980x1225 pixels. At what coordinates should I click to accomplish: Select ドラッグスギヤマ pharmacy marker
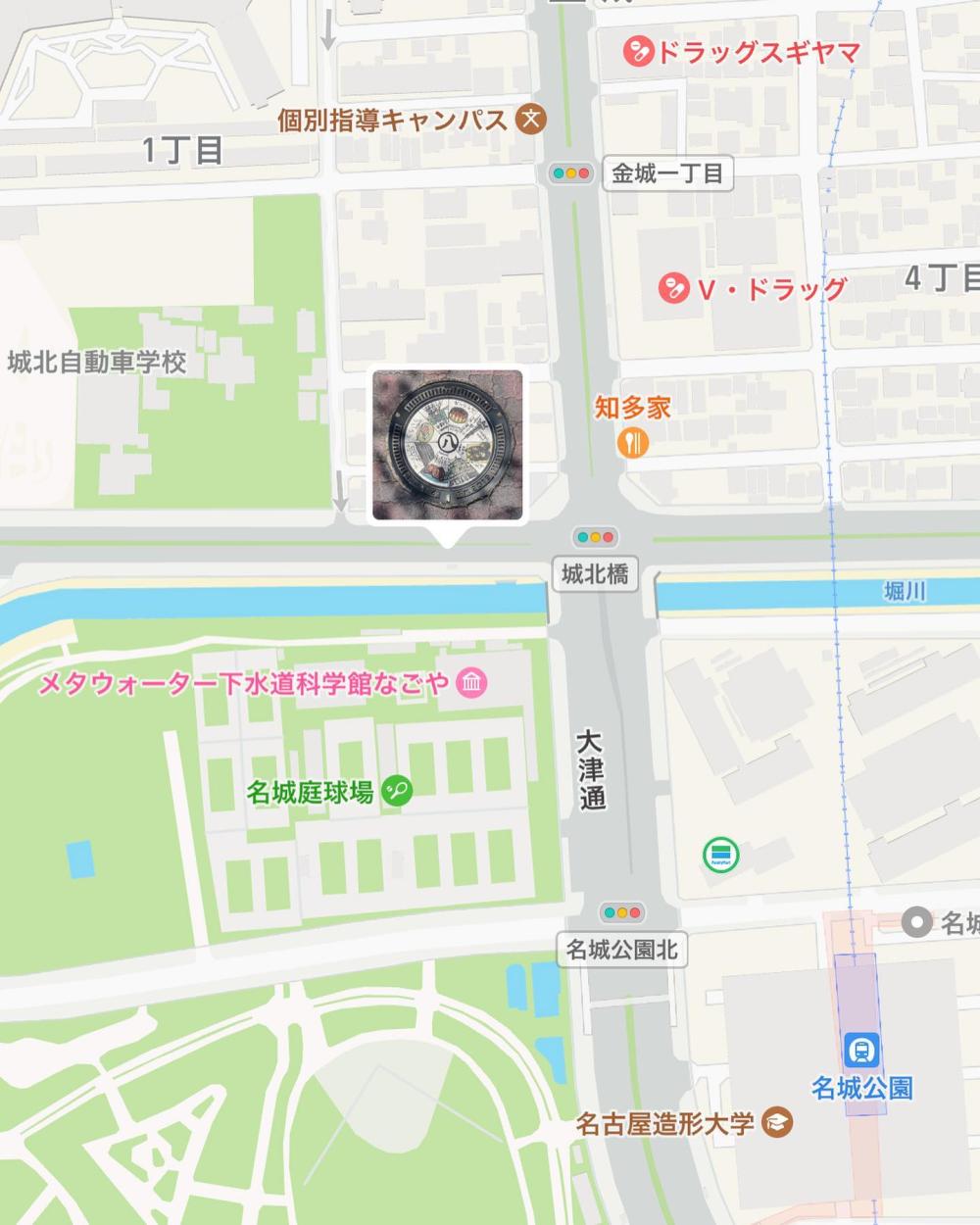638,51
